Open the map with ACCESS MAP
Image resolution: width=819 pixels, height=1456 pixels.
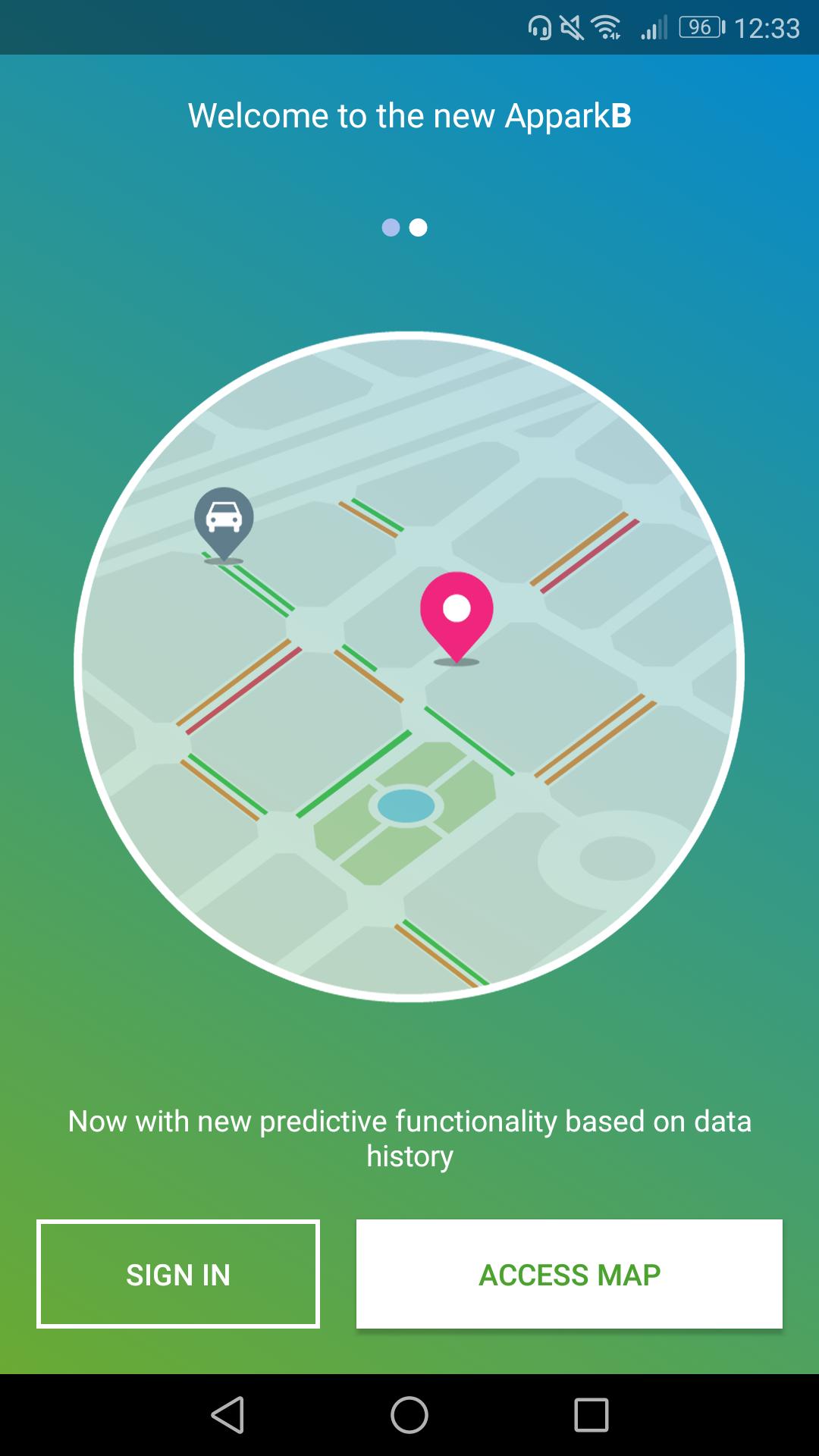click(569, 1274)
